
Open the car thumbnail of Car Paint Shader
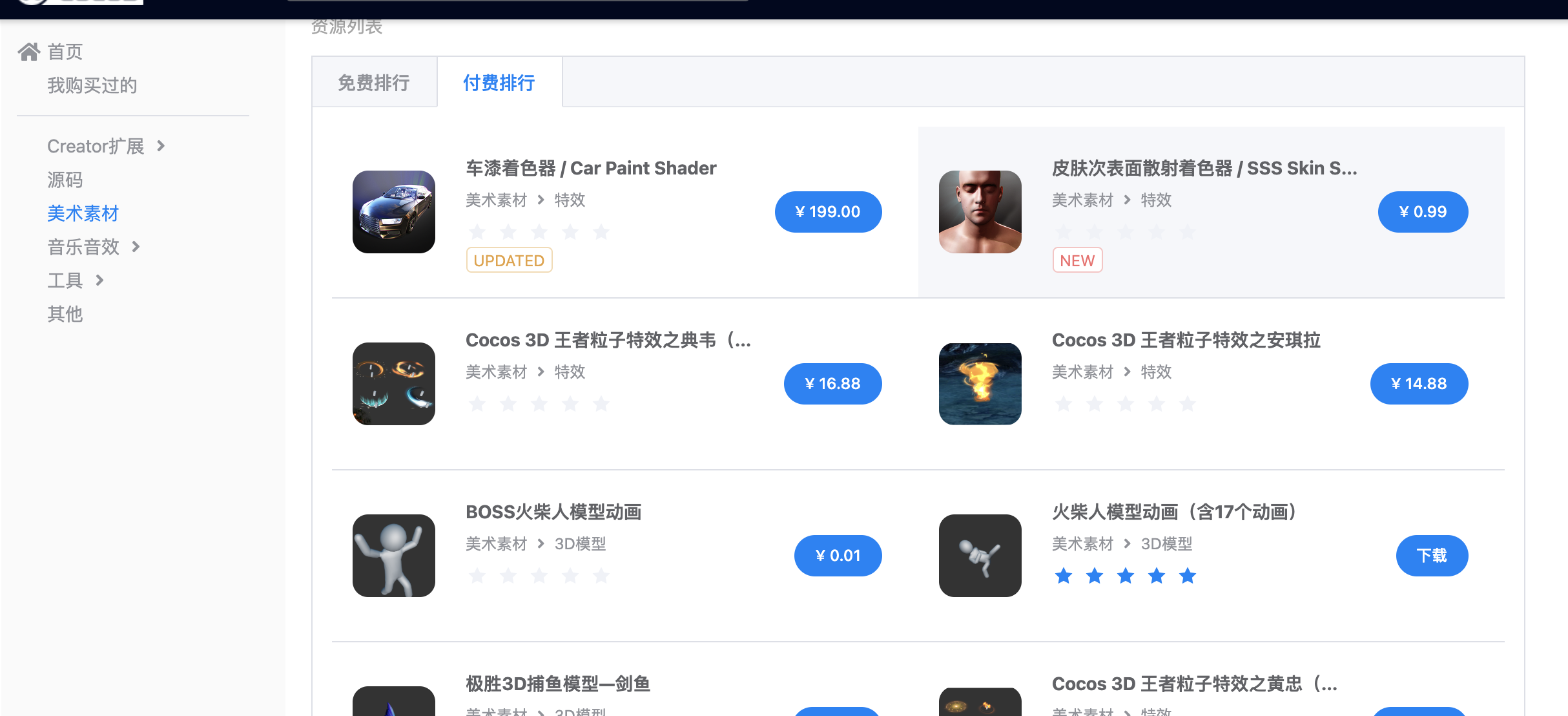tap(394, 212)
